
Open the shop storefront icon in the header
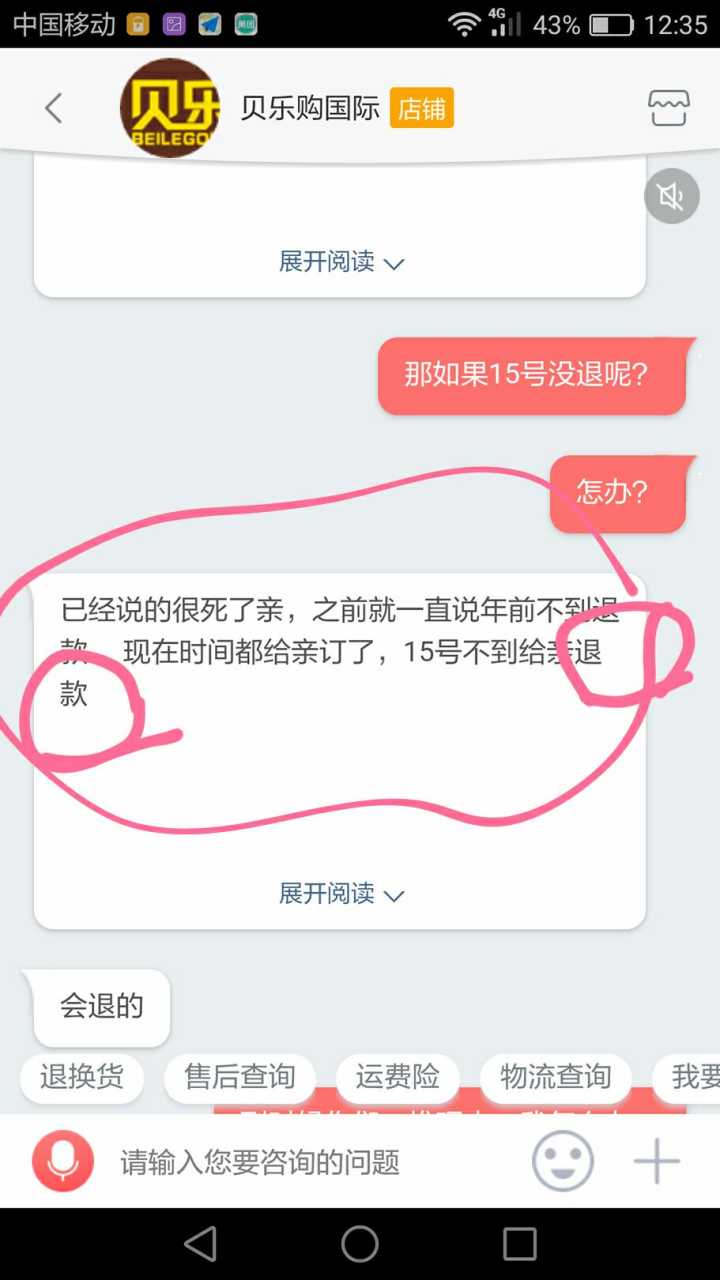click(x=669, y=108)
